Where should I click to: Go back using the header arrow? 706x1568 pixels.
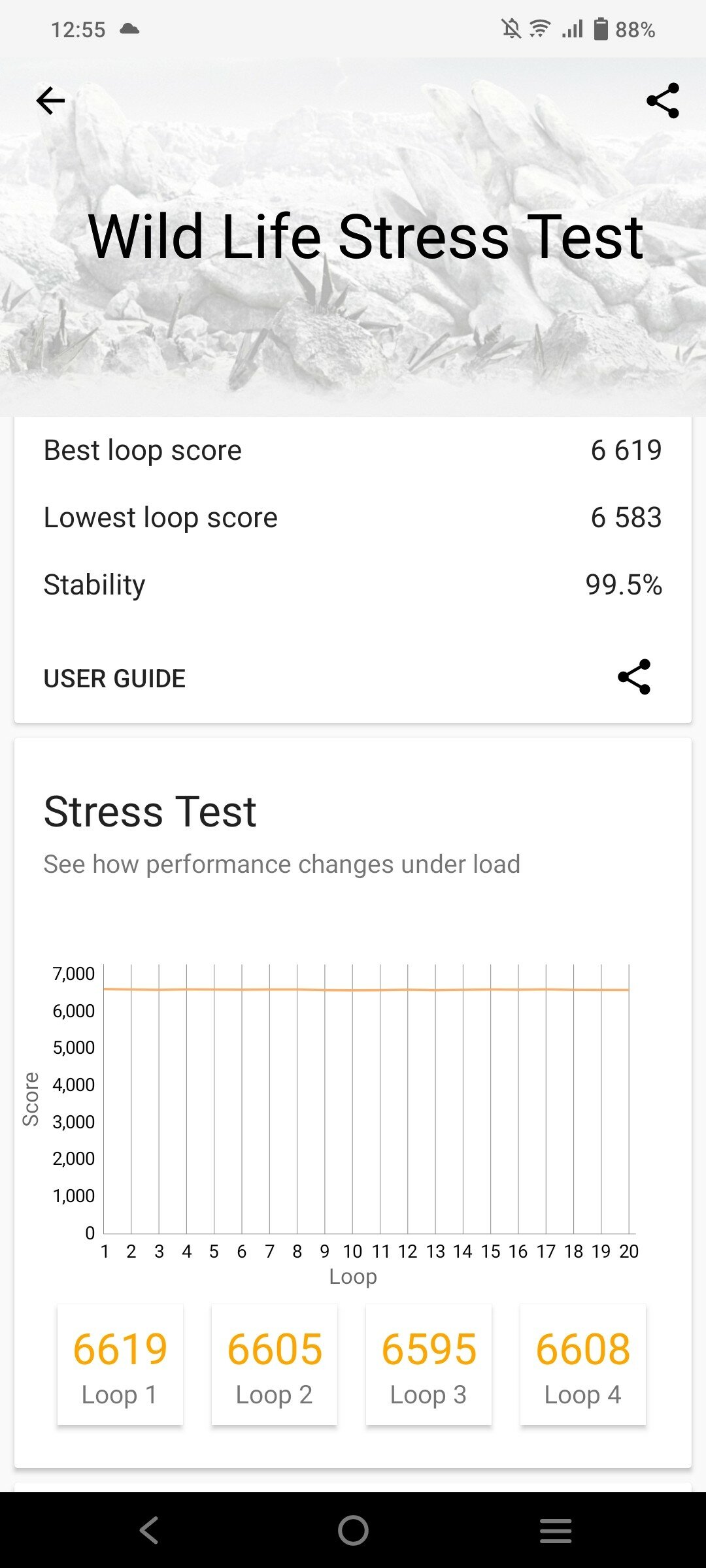(x=50, y=101)
